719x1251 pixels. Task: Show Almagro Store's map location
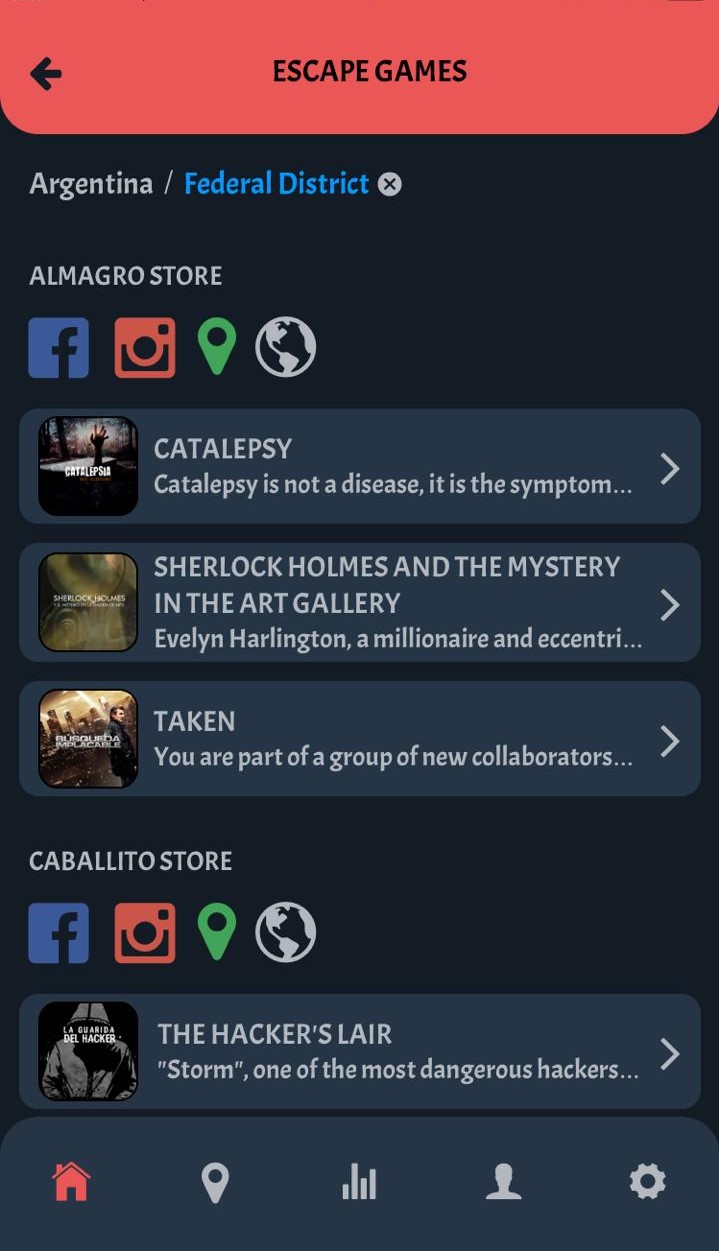click(x=216, y=347)
